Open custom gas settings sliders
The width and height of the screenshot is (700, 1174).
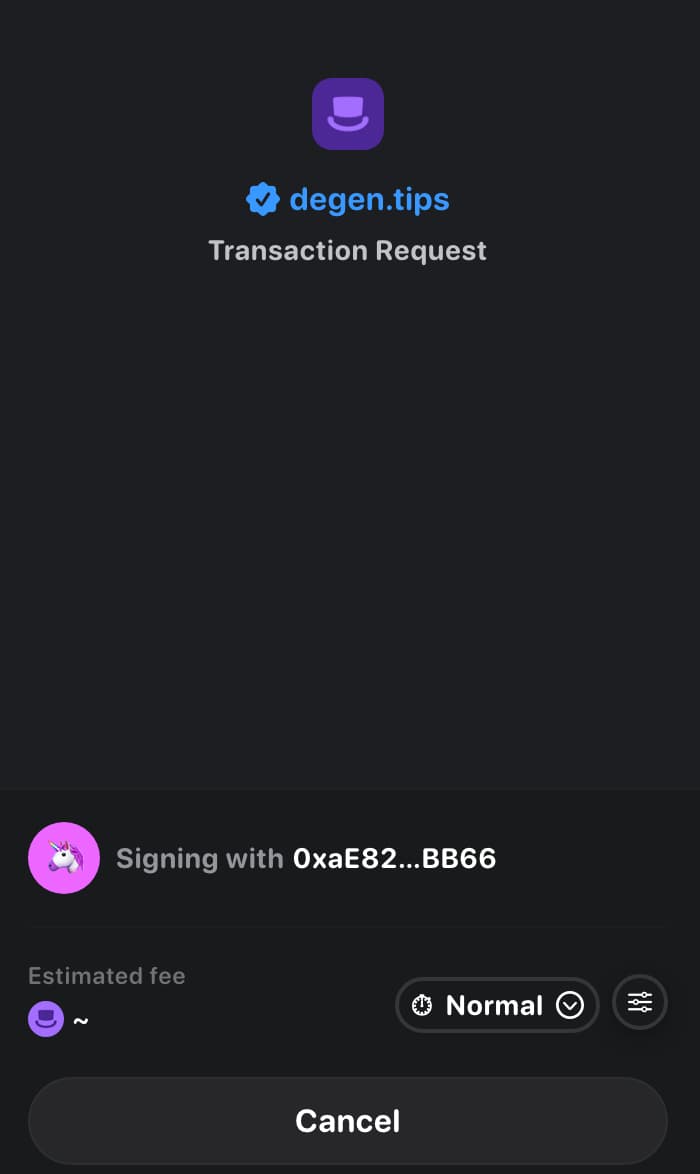pyautogui.click(x=639, y=1002)
